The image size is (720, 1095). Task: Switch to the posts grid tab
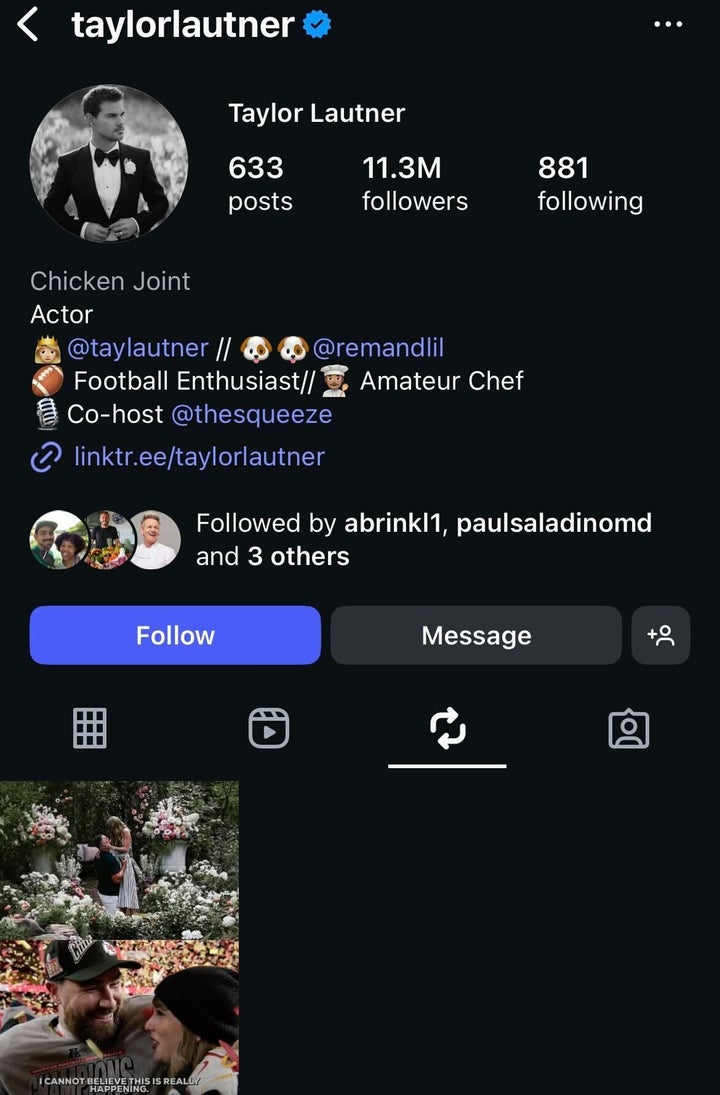click(x=90, y=728)
